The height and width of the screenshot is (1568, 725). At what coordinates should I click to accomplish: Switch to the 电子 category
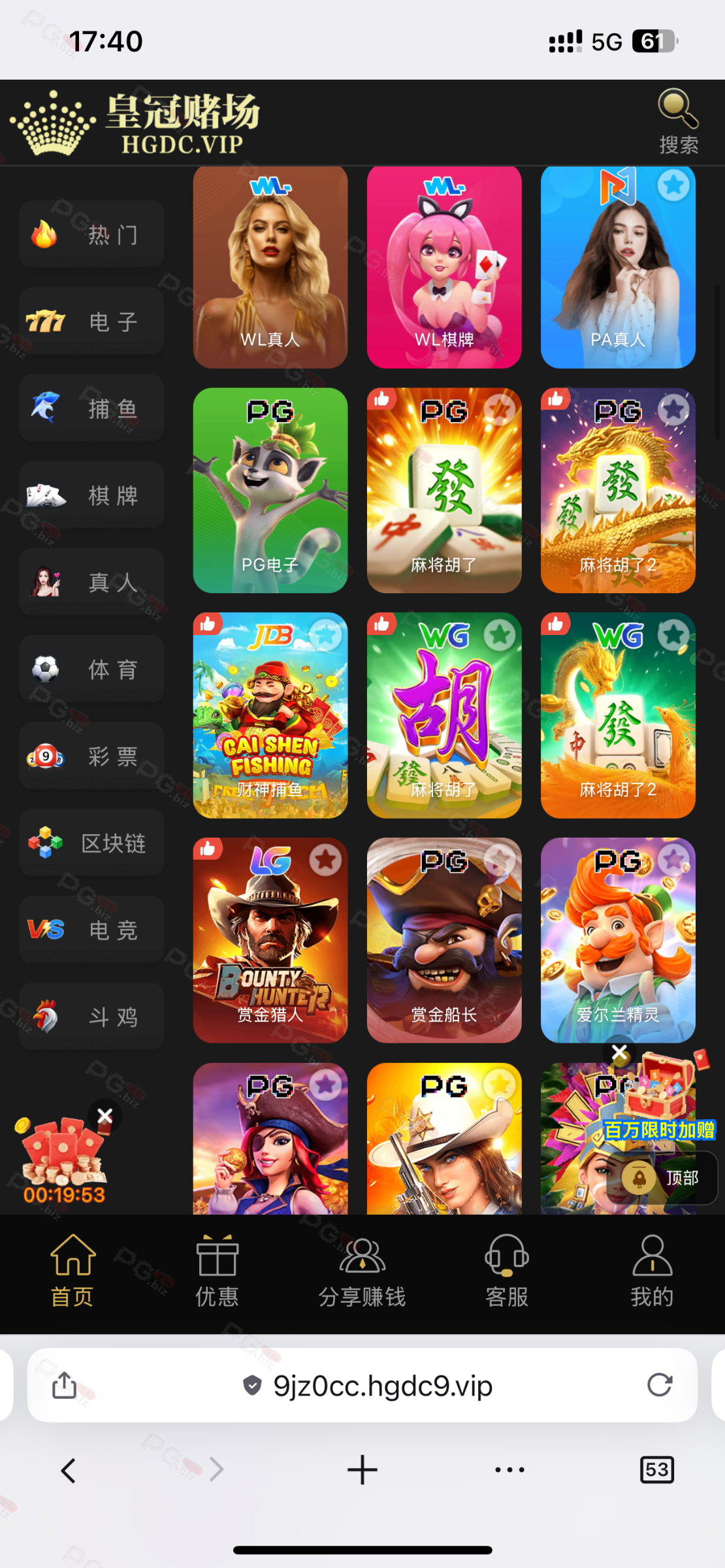[91, 321]
